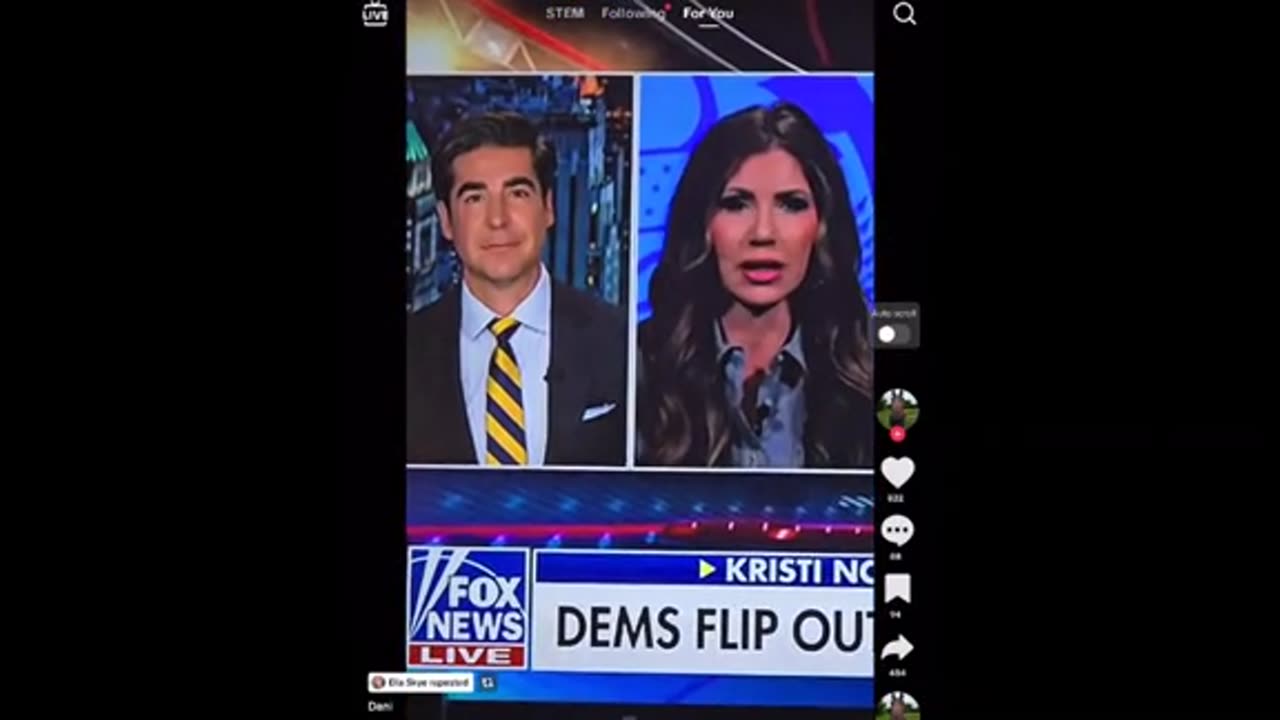Viewport: 1280px width, 720px height.
Task: Like this video with the heart
Action: (x=897, y=473)
